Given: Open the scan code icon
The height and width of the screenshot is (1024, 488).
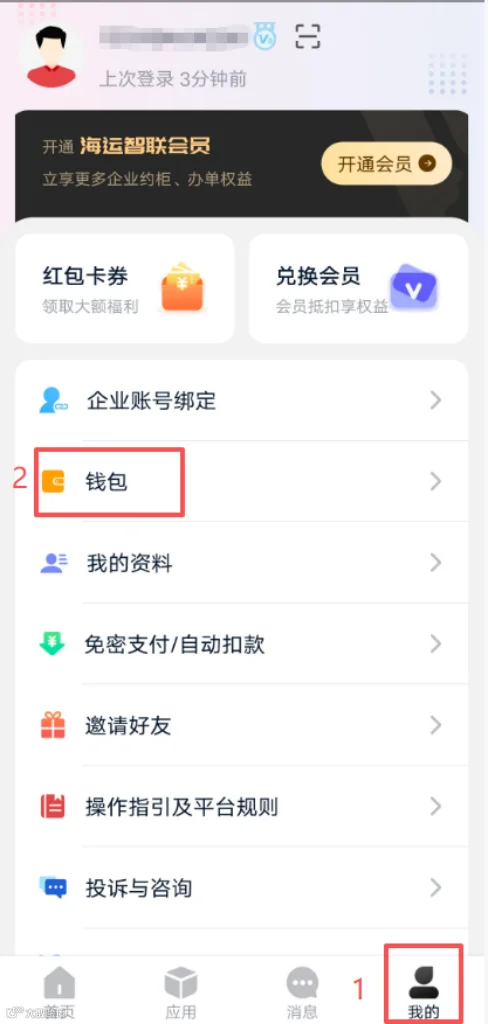Looking at the screenshot, I should pyautogui.click(x=308, y=36).
